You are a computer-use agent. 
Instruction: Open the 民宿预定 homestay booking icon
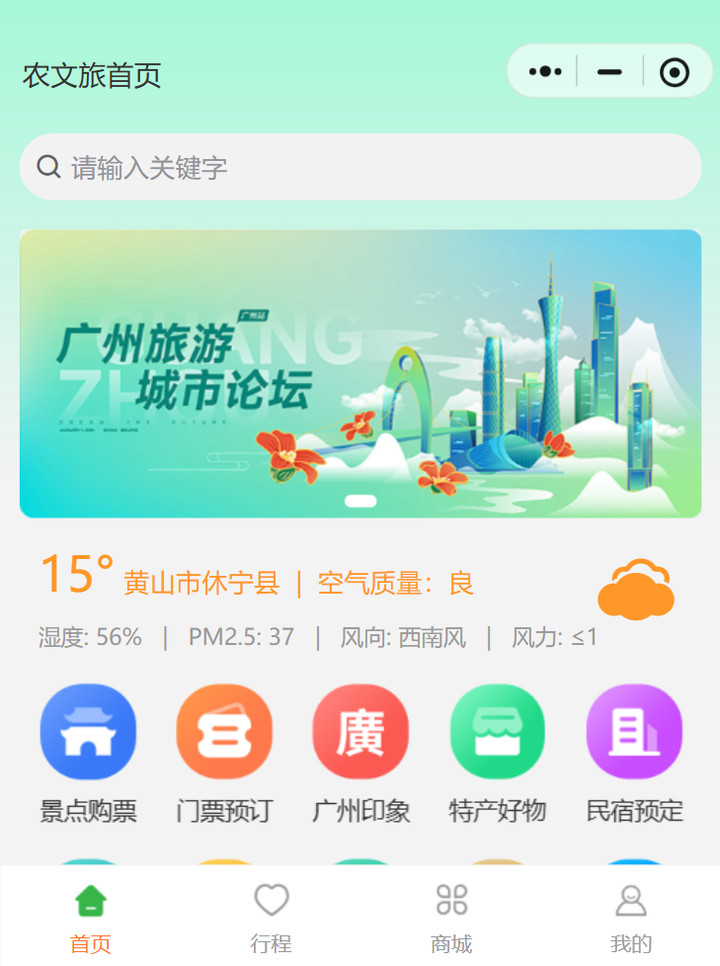tap(633, 731)
